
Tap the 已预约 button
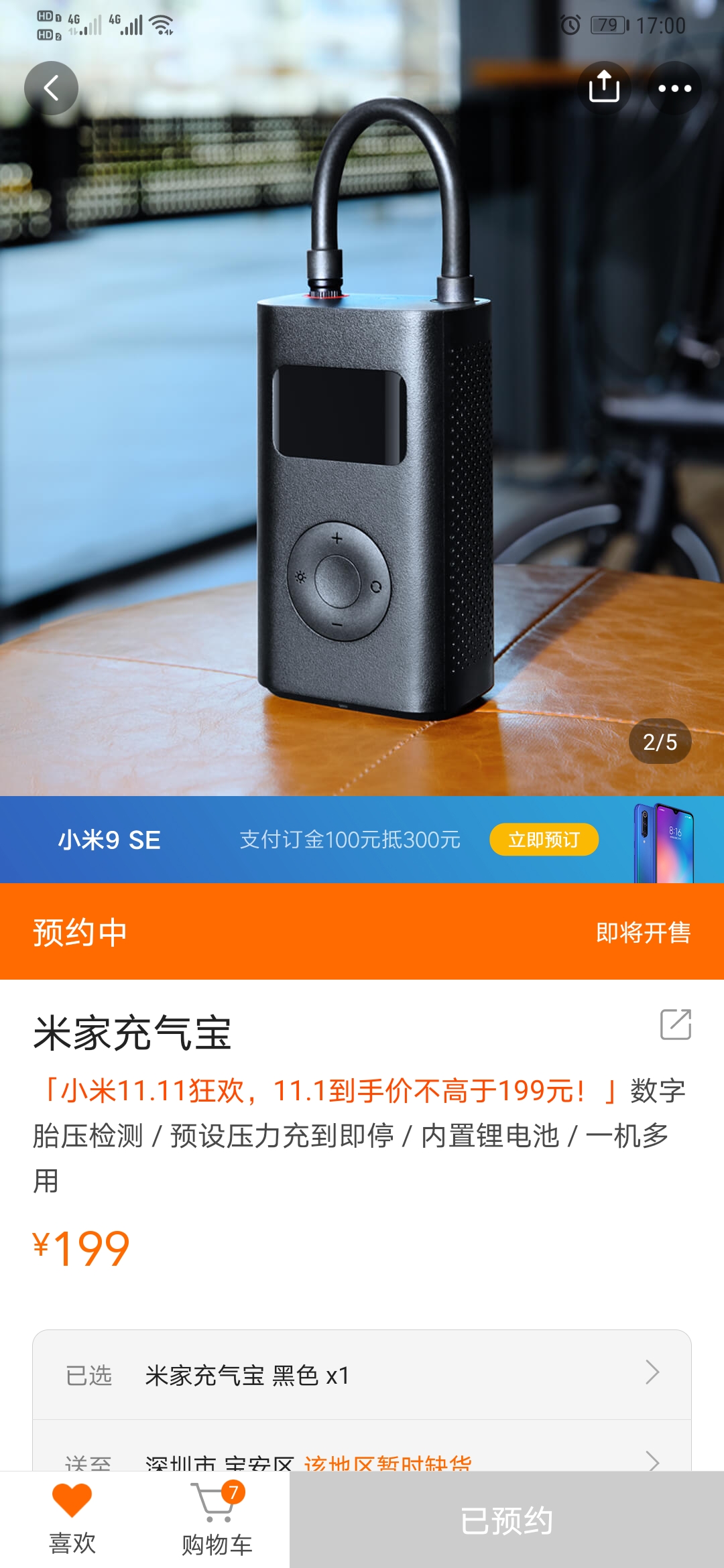(507, 1520)
